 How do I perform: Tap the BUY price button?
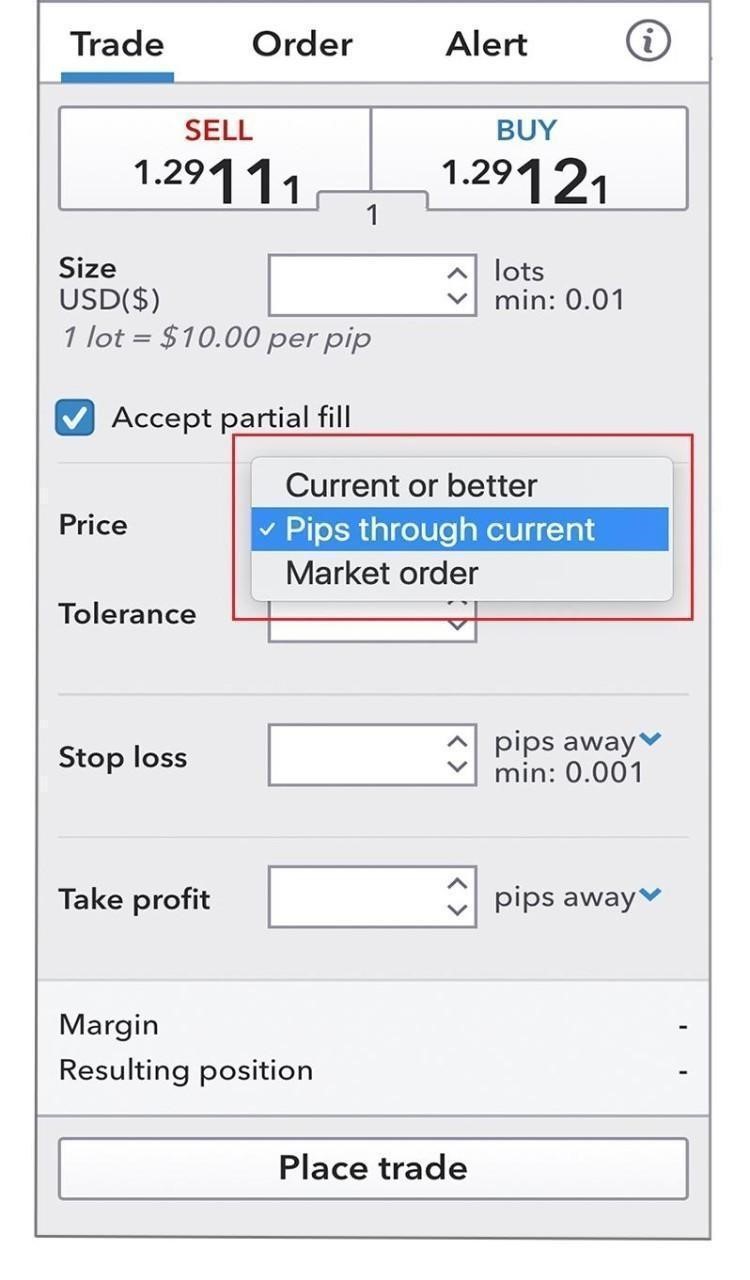[528, 160]
